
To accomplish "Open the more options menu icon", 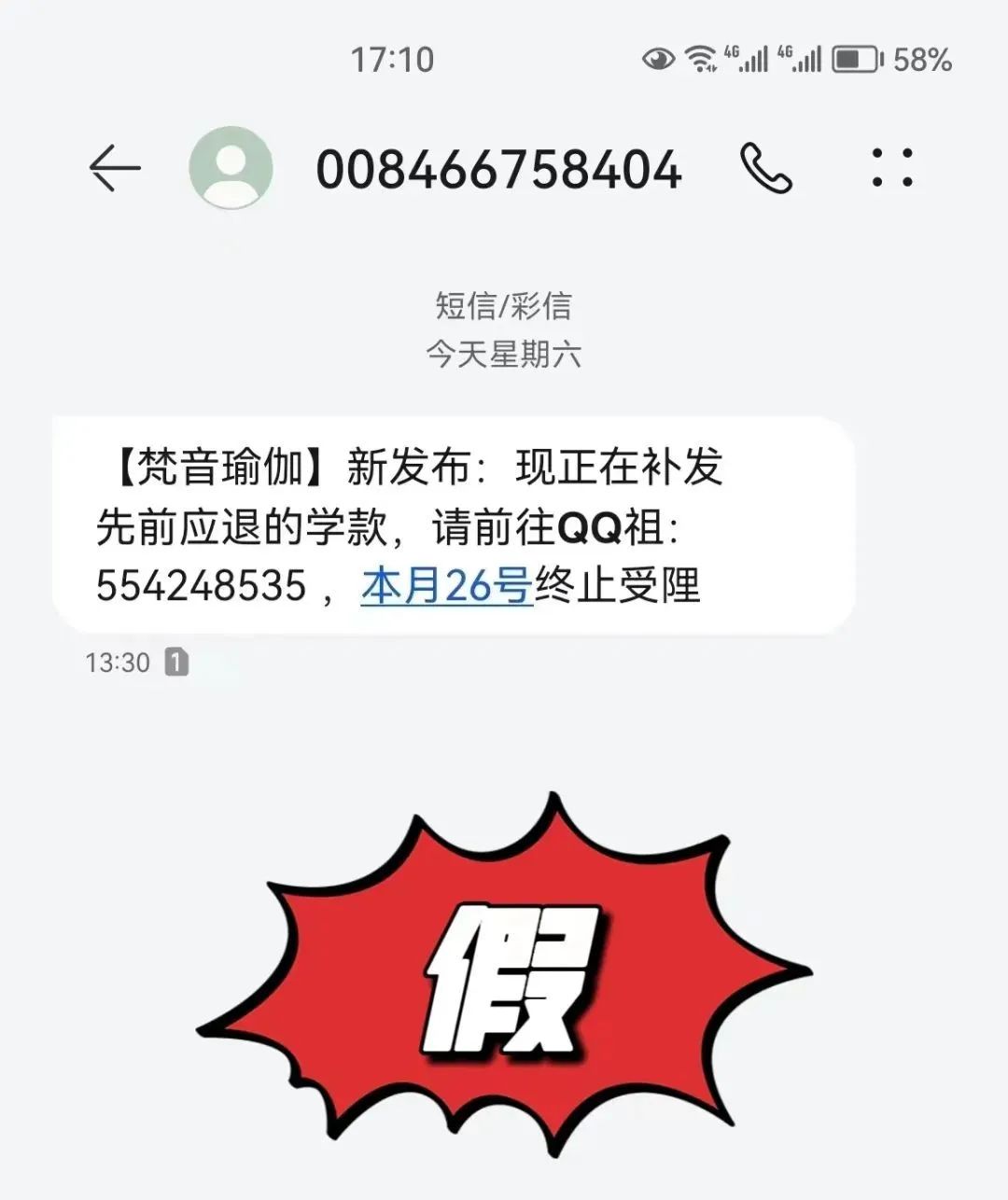I will pos(891,170).
